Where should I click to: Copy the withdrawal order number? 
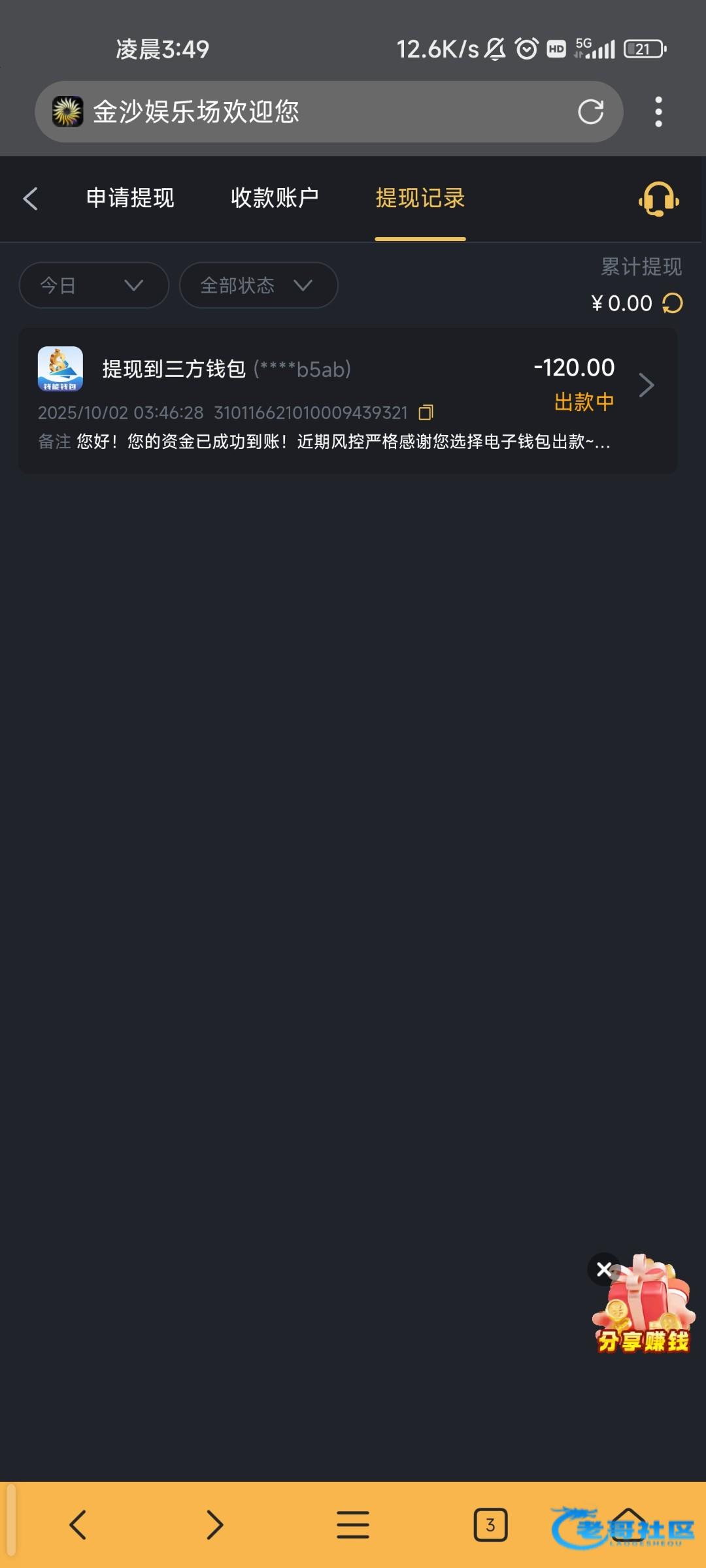coord(426,413)
